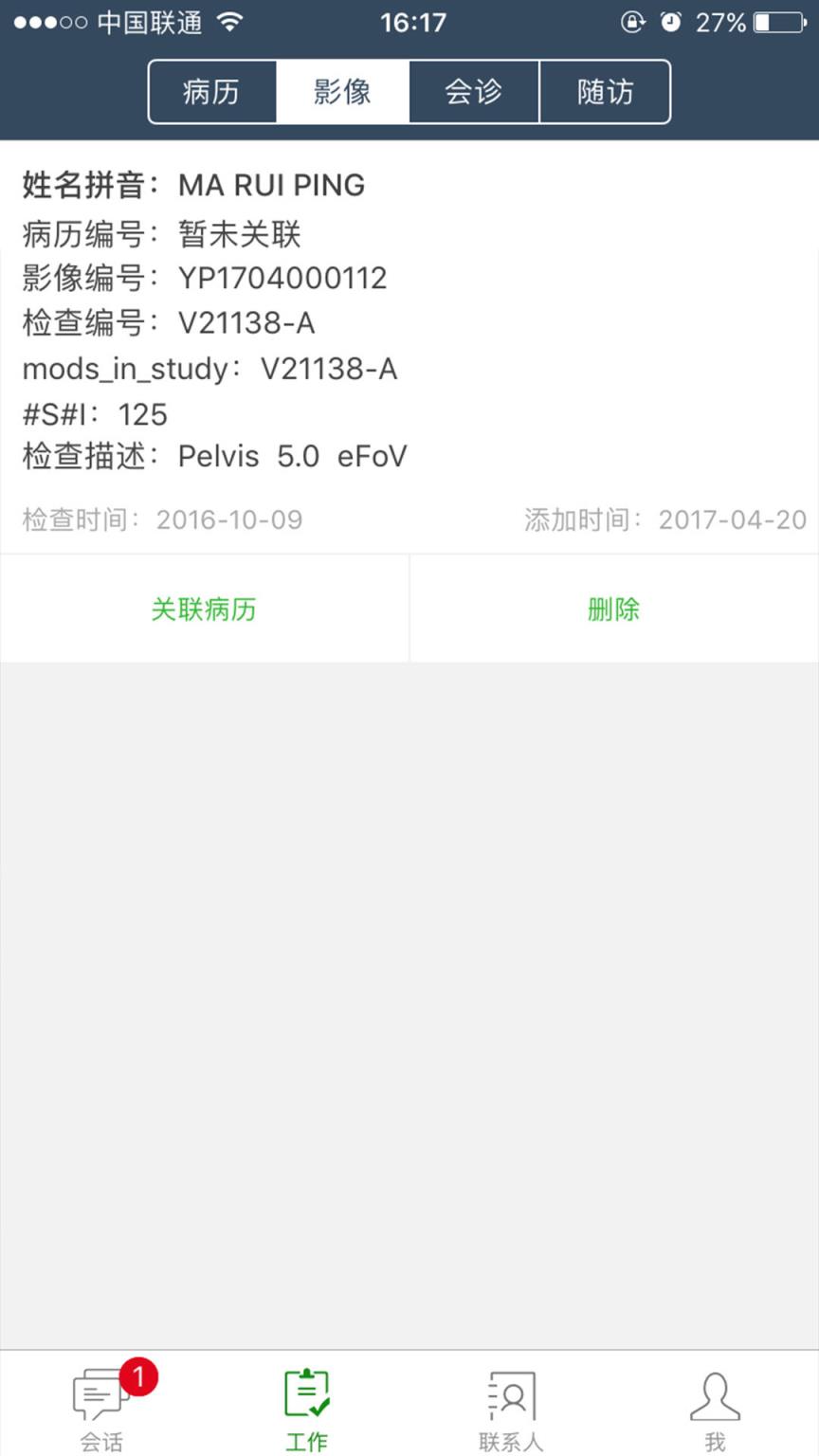Select the imaging number YP1704000112
This screenshot has width=819, height=1456.
tap(282, 278)
